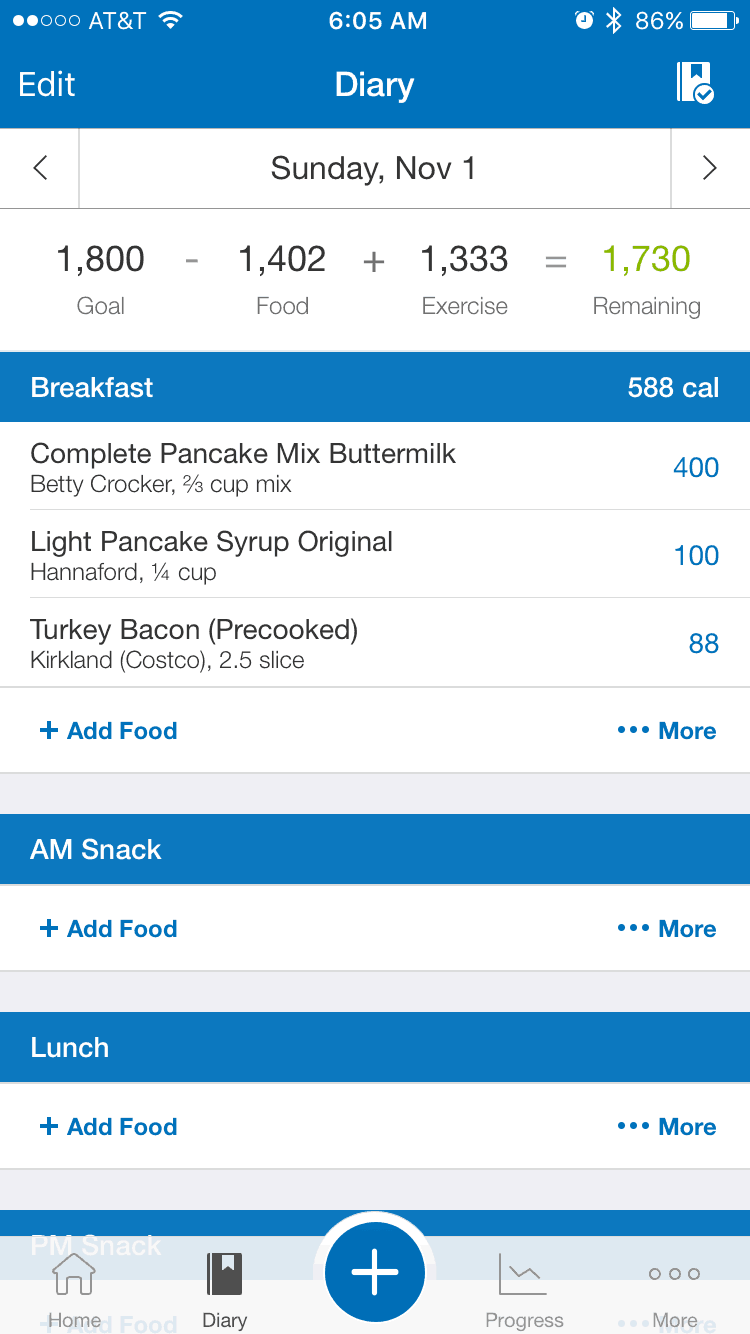Tap Edit in the top bar
This screenshot has width=750, height=1334.
coord(47,85)
